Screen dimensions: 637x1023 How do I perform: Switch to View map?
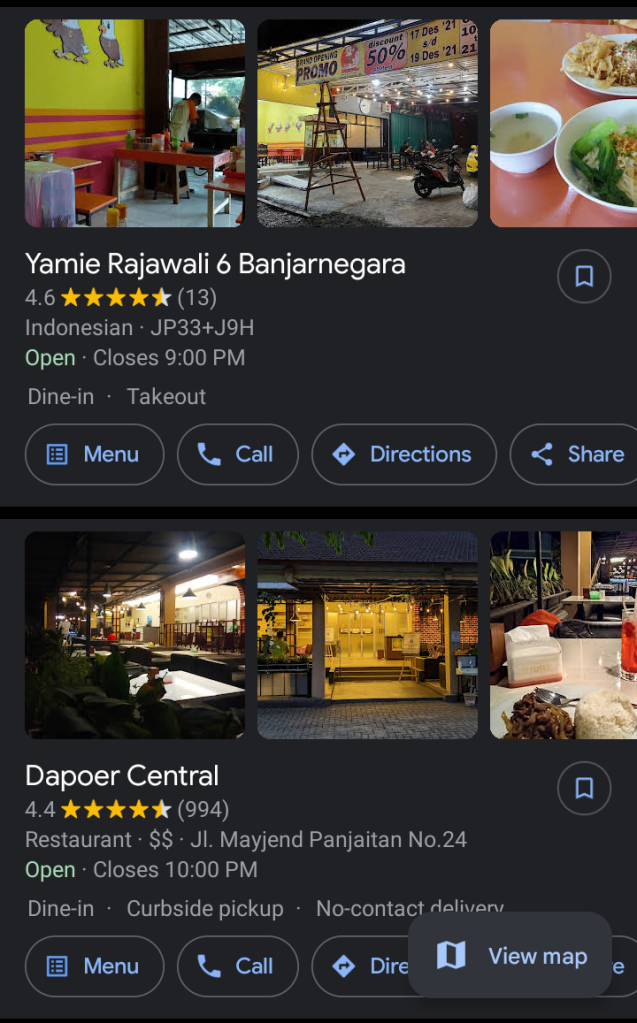(510, 956)
